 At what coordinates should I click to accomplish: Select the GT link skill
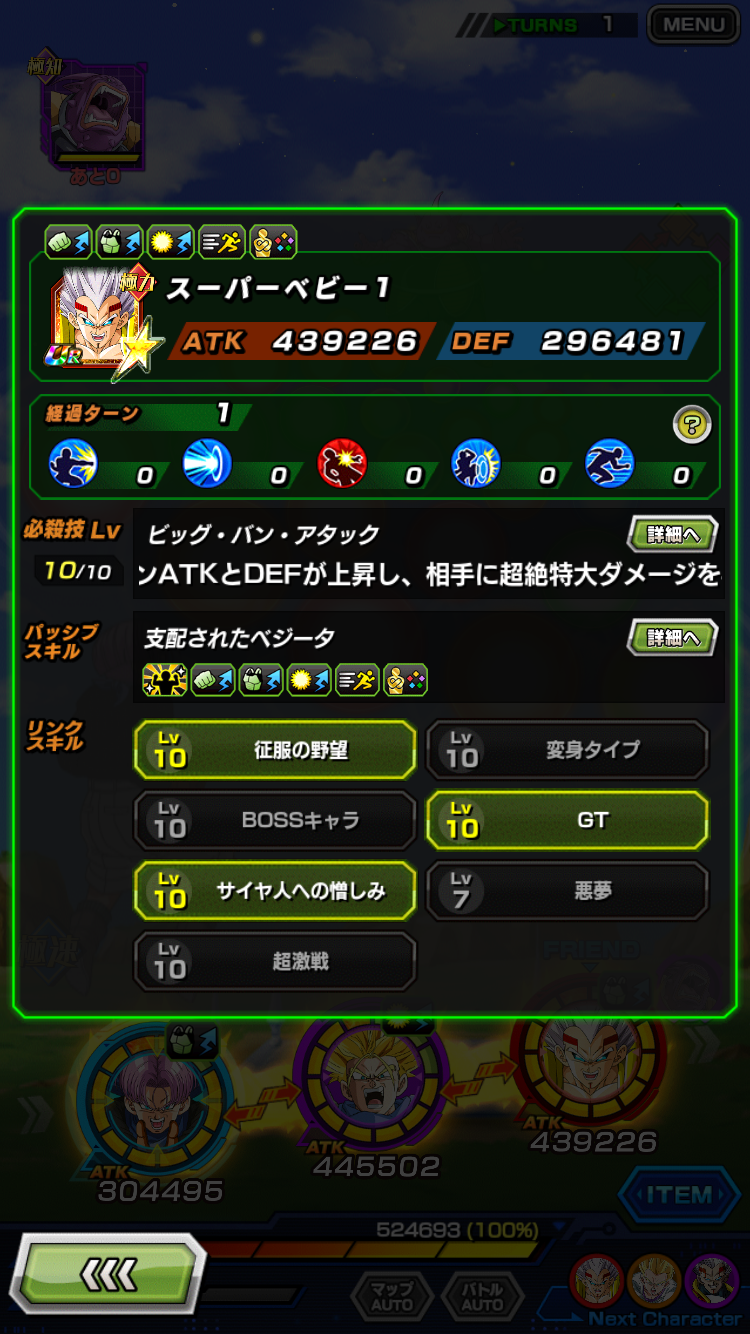pyautogui.click(x=567, y=821)
